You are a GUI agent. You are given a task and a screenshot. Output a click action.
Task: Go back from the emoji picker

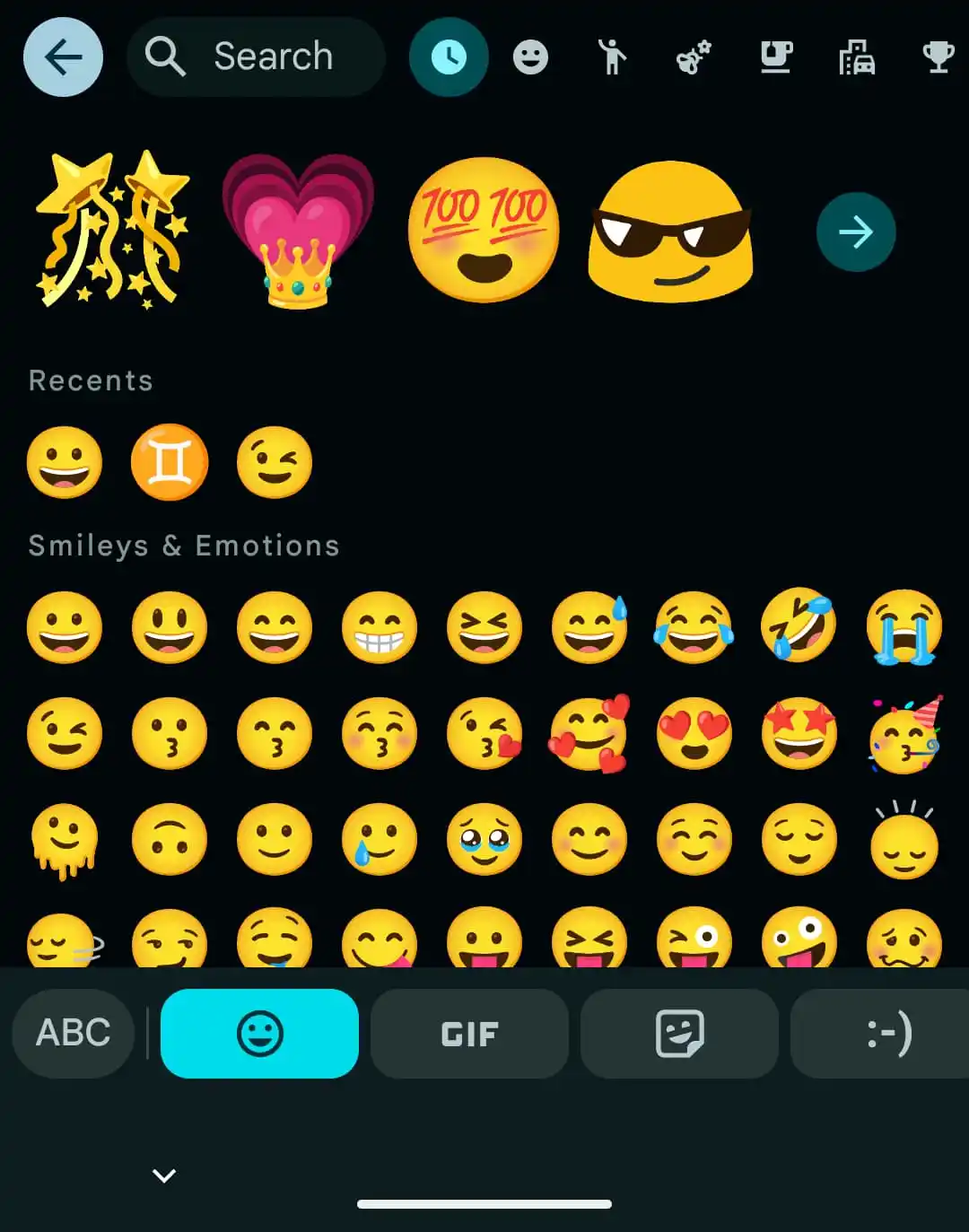(x=63, y=57)
